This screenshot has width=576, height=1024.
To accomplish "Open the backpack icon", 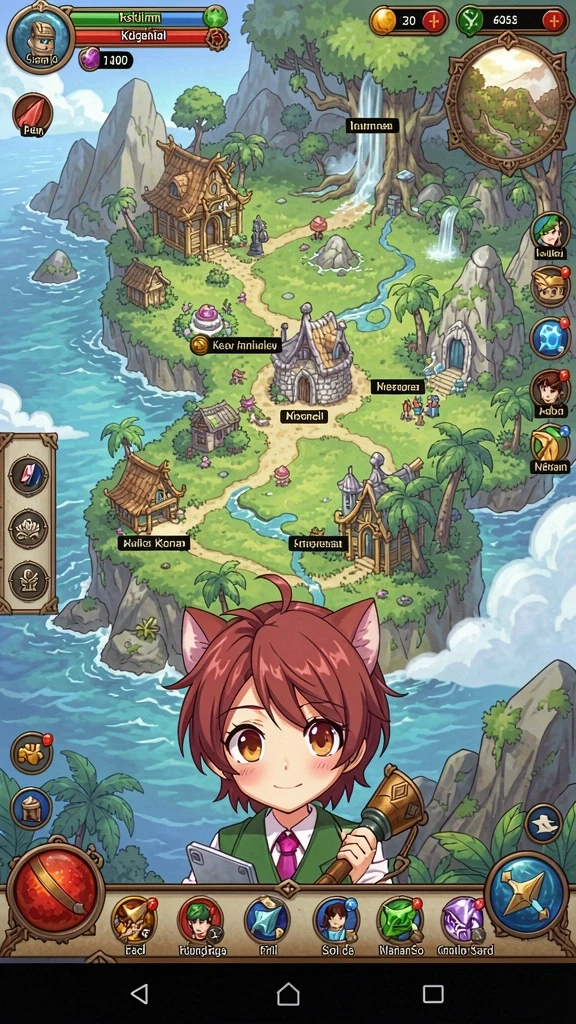I will 31,808.
